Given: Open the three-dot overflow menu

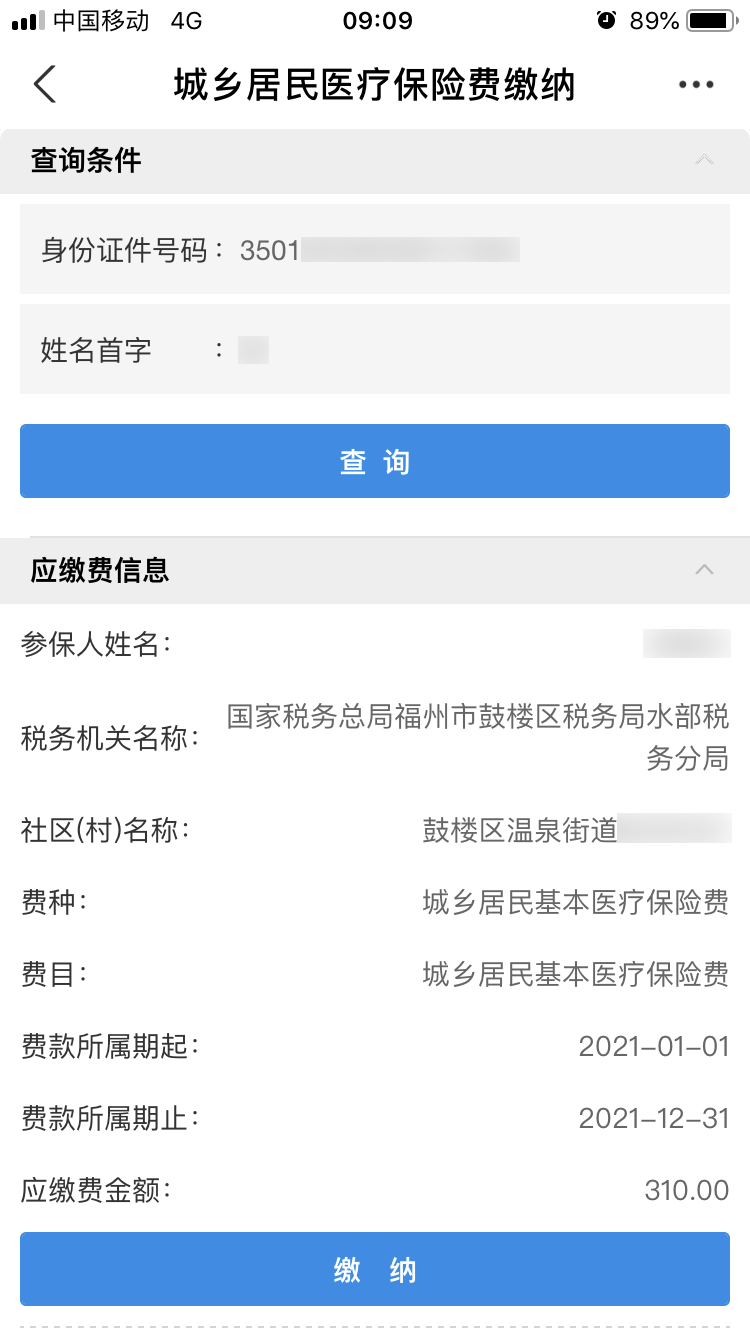Looking at the screenshot, I should 696,85.
